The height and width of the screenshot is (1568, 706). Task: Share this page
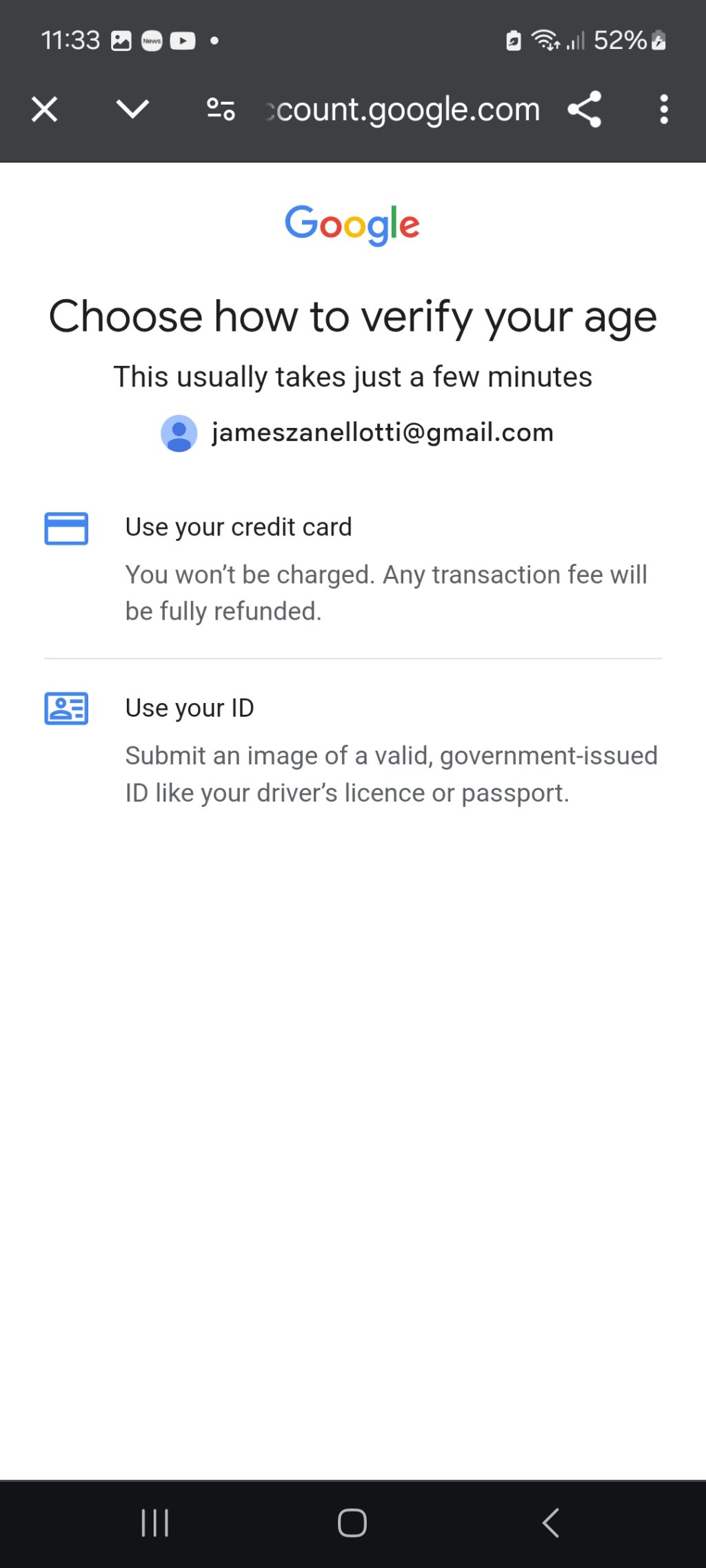point(585,109)
